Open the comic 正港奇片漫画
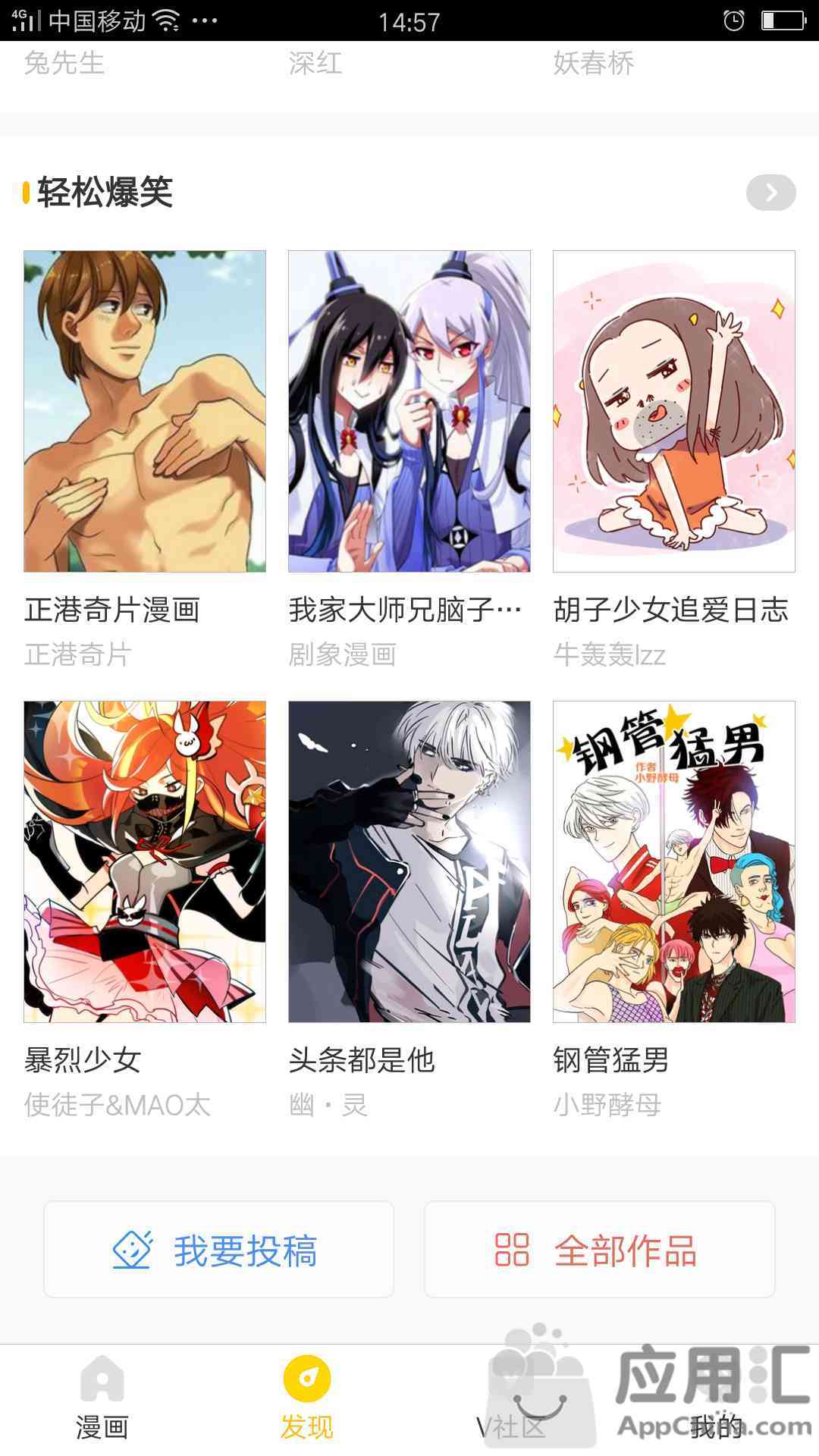This screenshot has height=1456, width=819. coord(145,411)
